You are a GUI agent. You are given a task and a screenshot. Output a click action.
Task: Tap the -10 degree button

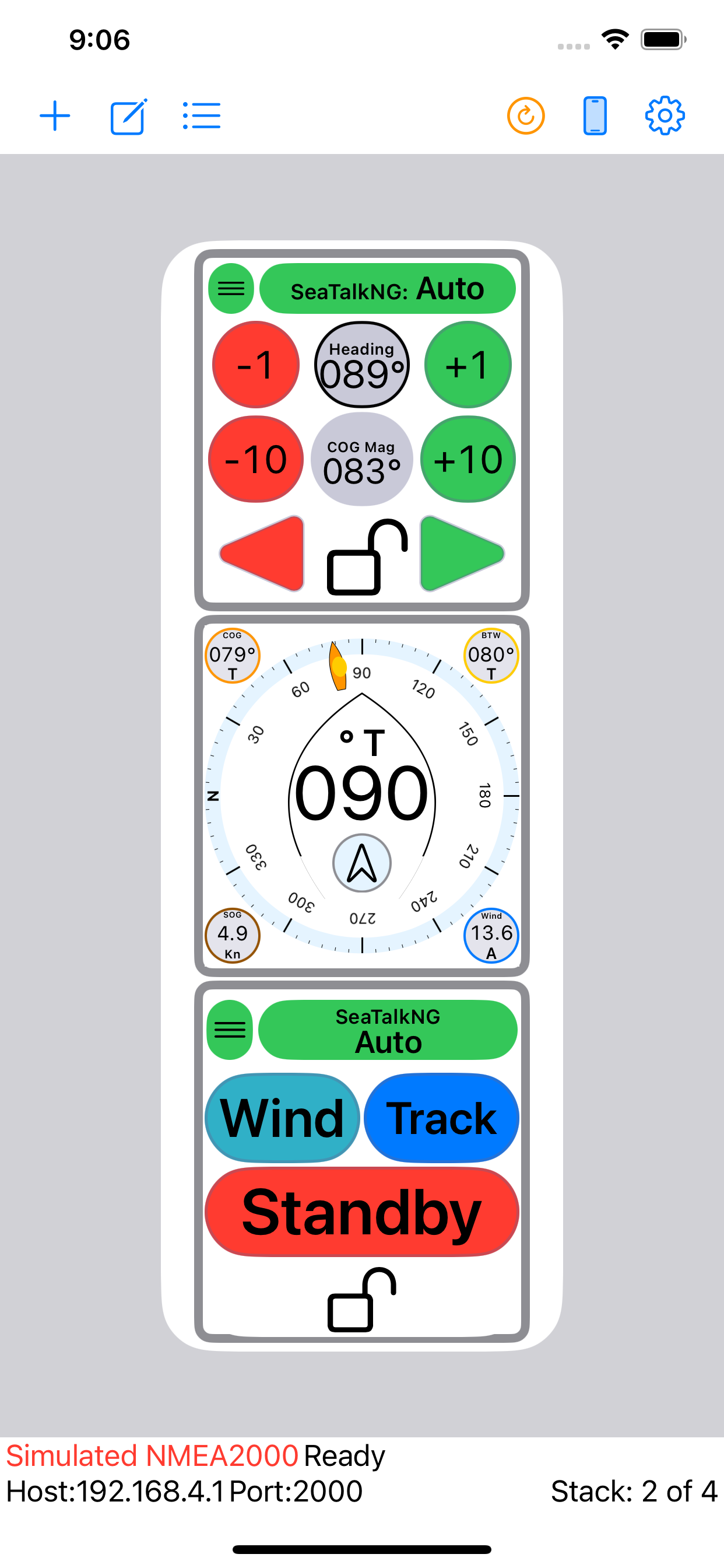255,459
